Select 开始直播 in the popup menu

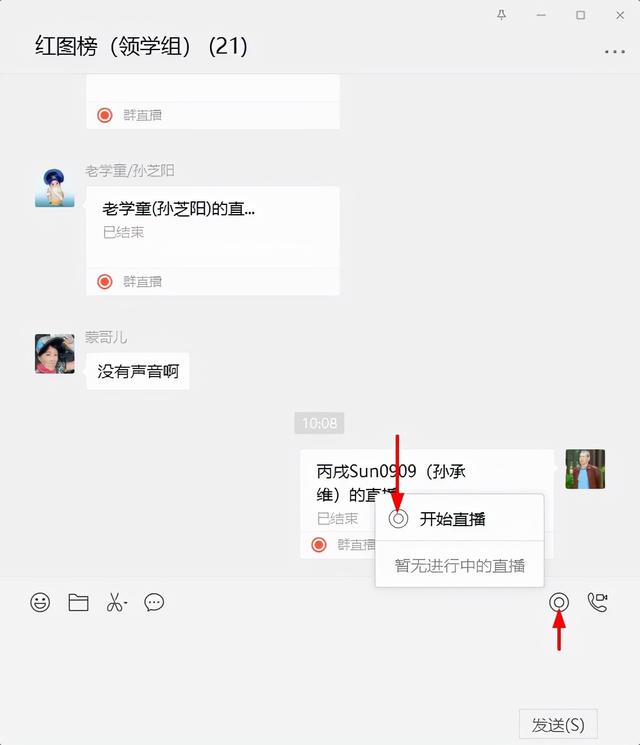[452, 519]
